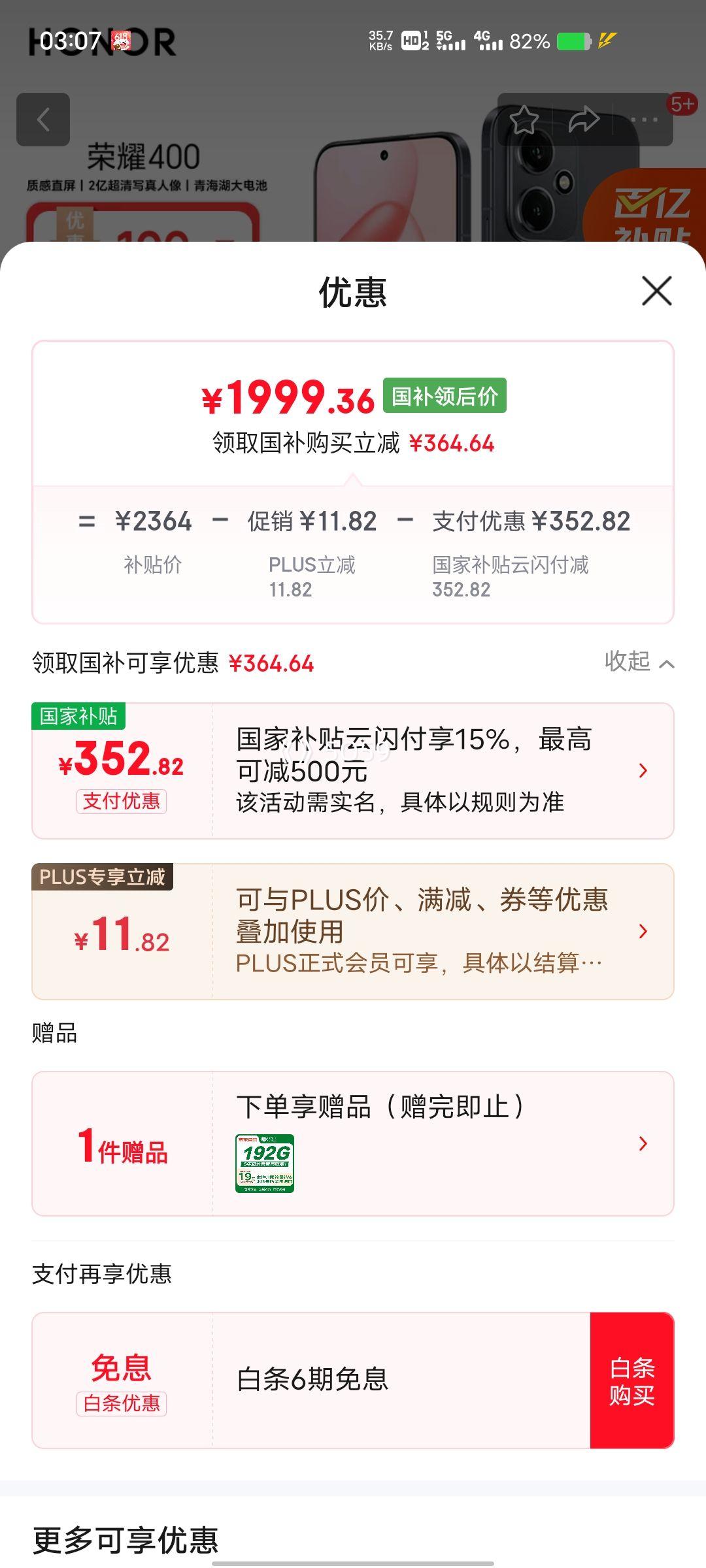
Task: Expand the 国家补贴云闪付 offer details chevron
Action: coord(644,770)
